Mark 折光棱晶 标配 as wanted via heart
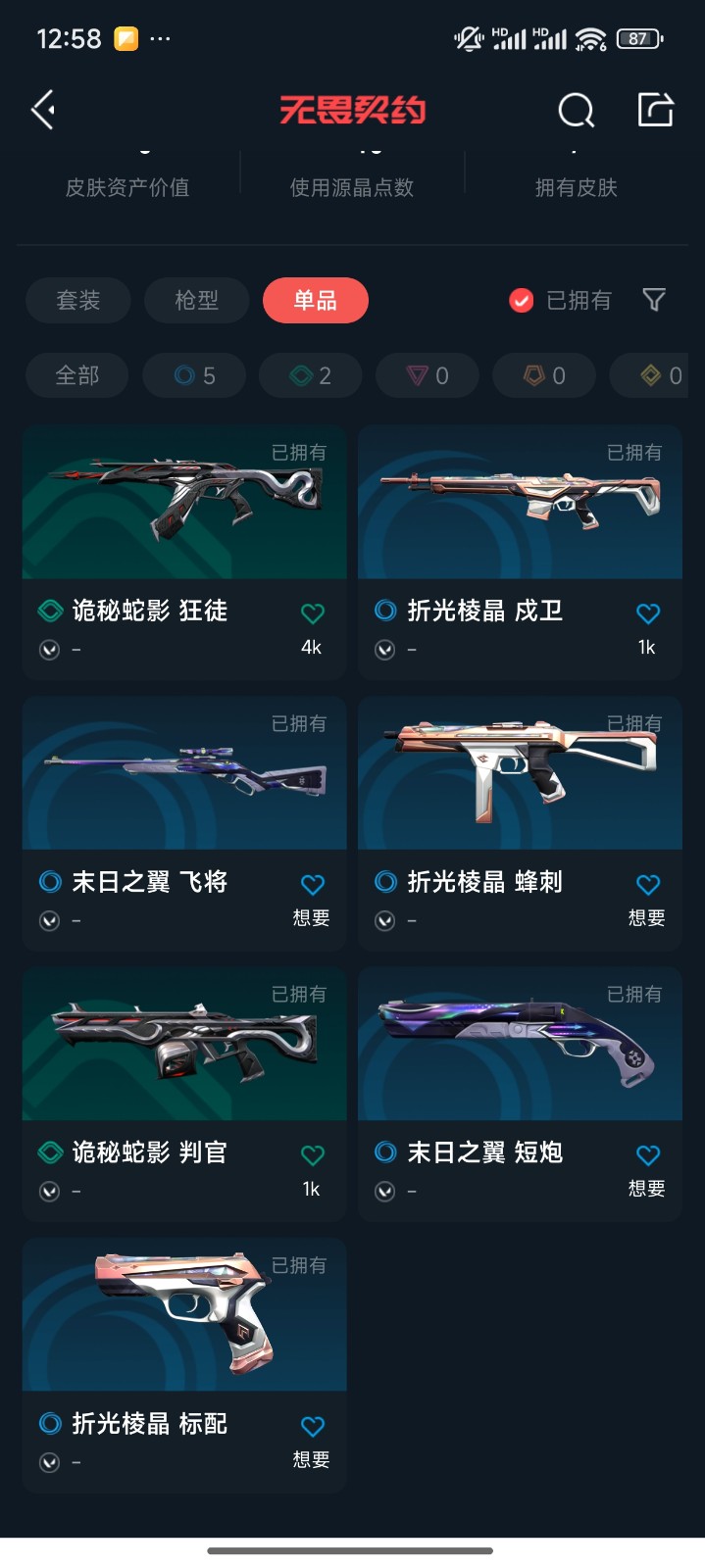The image size is (705, 1568). tap(312, 1427)
